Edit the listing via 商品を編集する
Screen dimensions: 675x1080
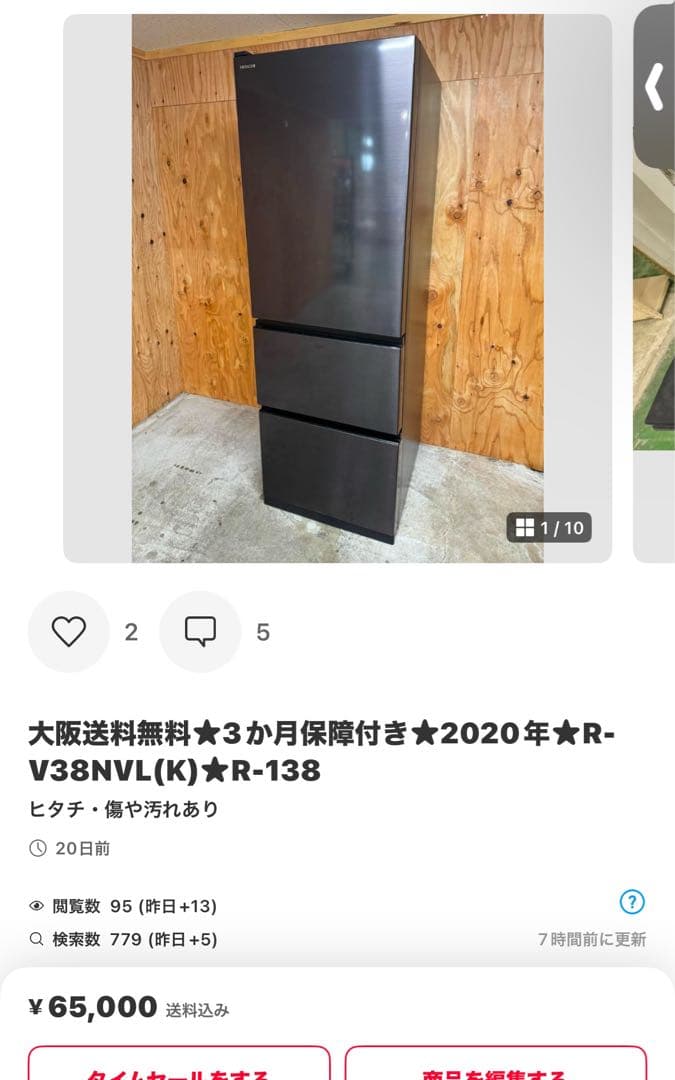coord(495,1068)
